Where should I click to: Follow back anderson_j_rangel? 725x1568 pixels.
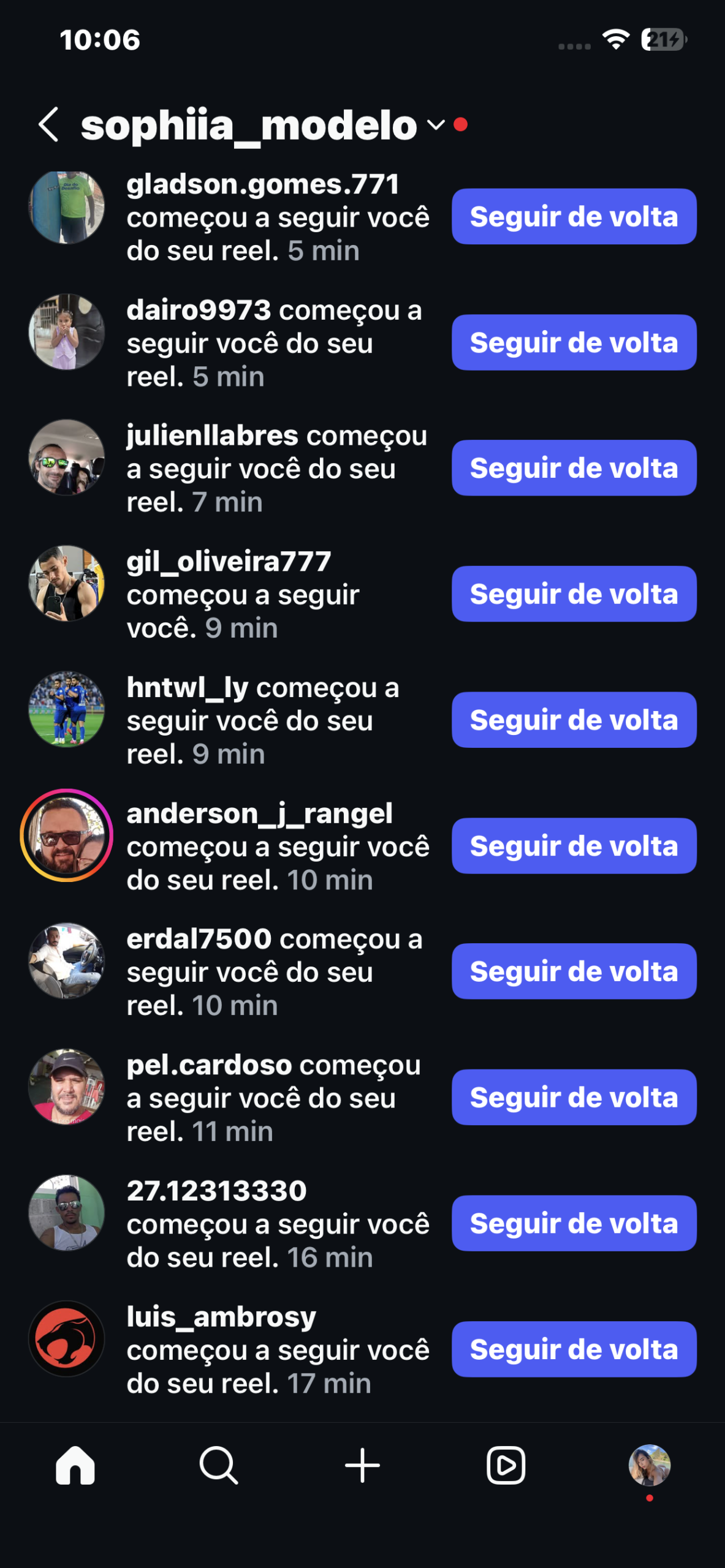[574, 846]
